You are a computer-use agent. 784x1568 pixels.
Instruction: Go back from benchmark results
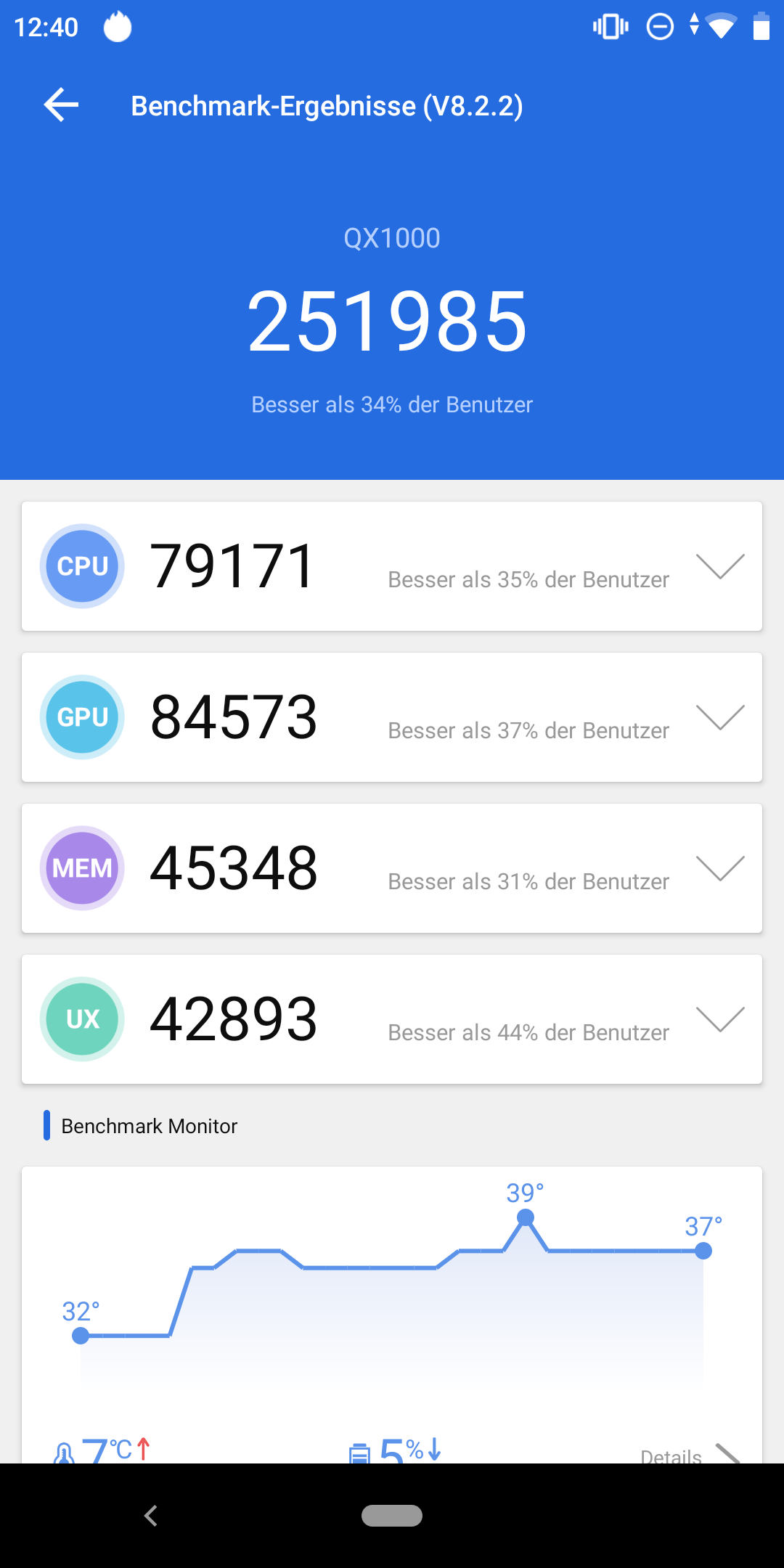[62, 106]
